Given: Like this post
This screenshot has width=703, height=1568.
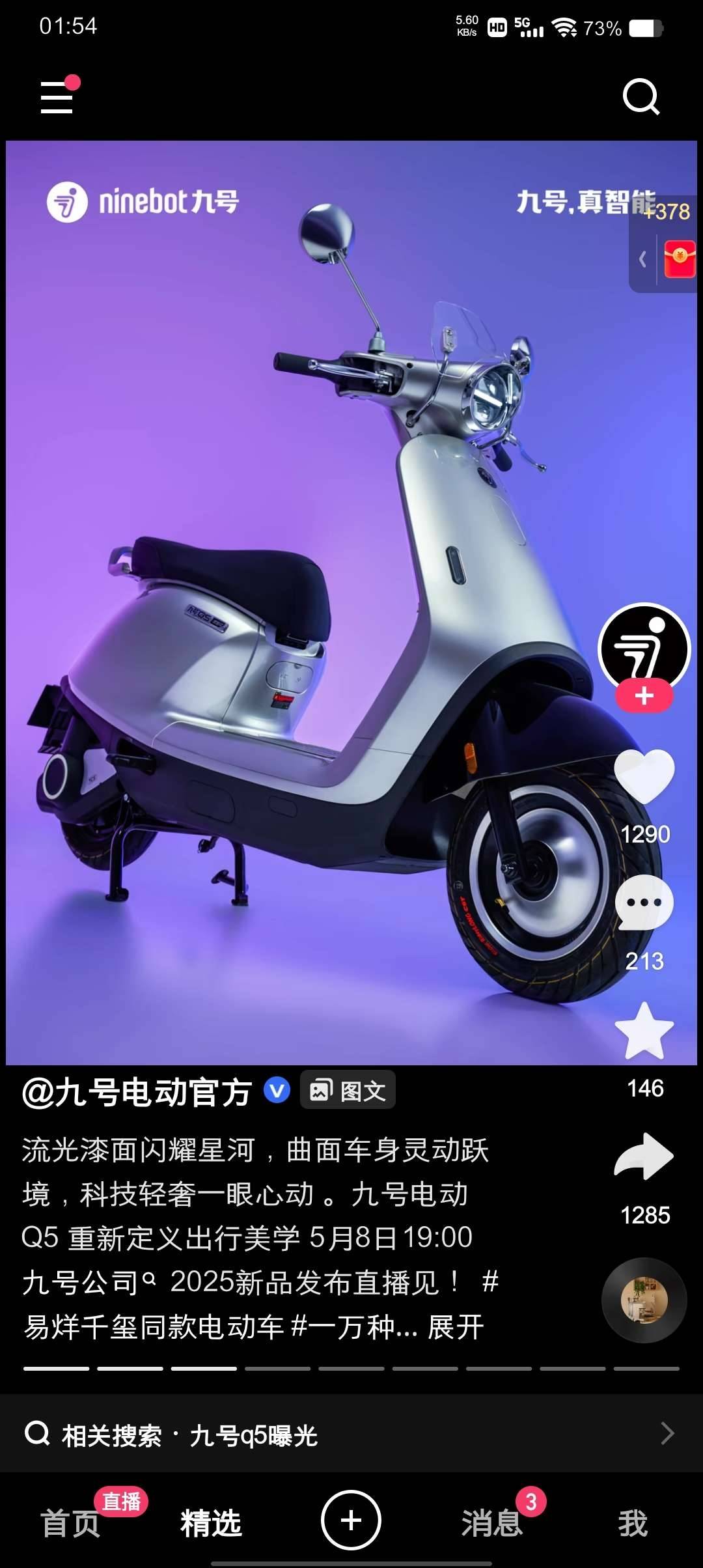Looking at the screenshot, I should click(x=644, y=776).
